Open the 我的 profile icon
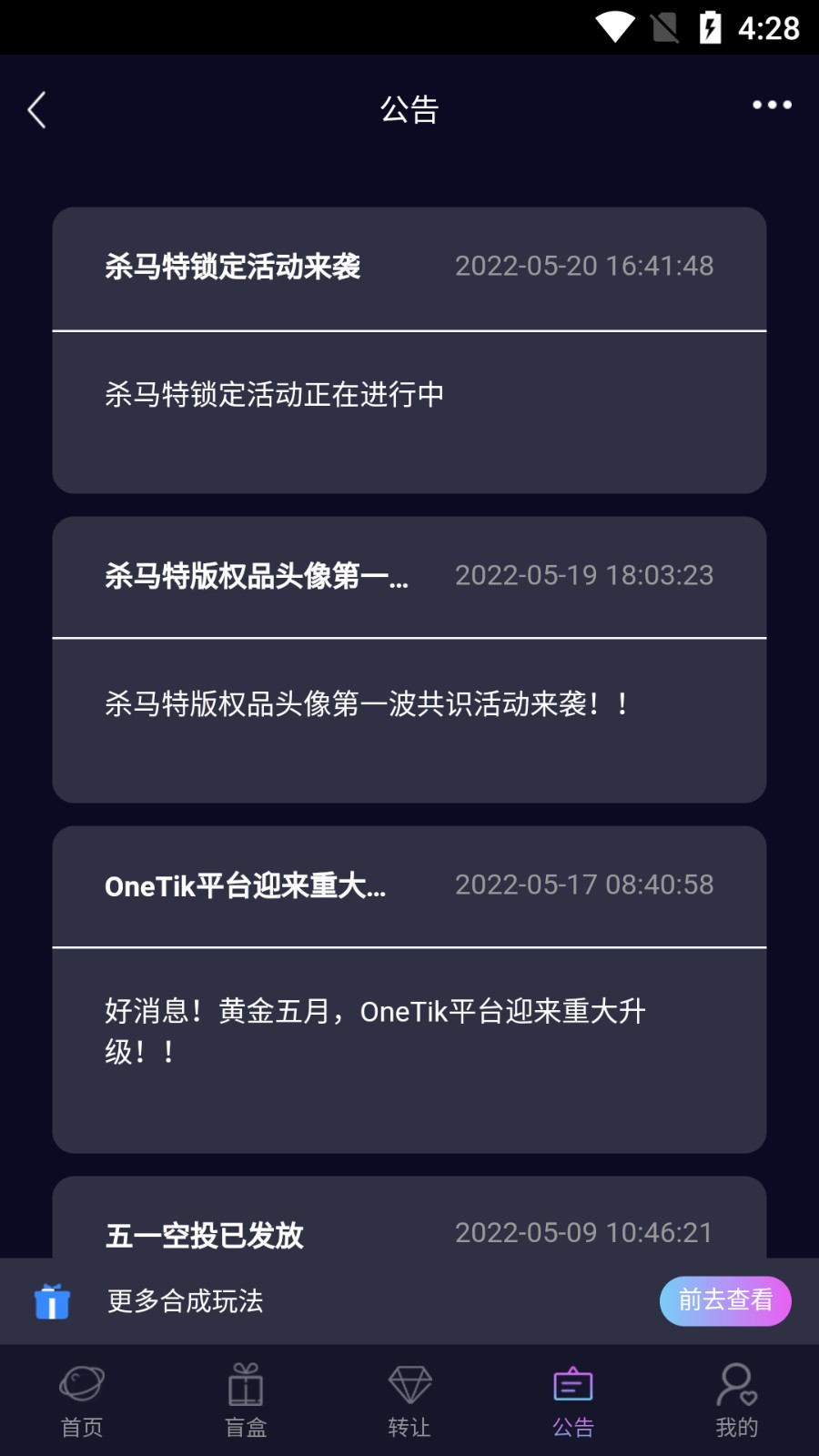The image size is (819, 1456). tap(736, 1388)
